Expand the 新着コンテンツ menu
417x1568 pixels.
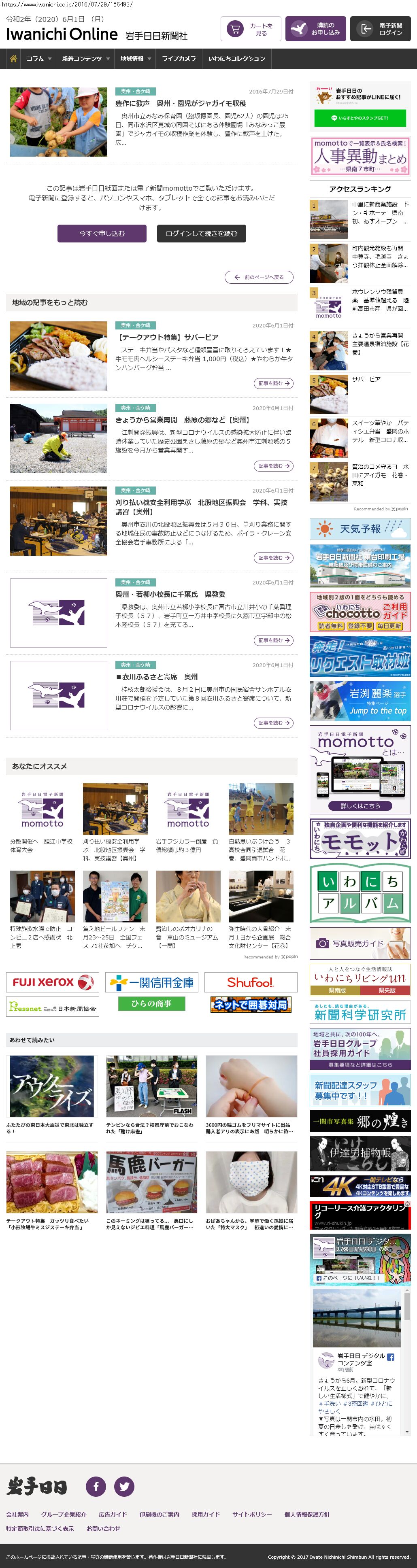[x=85, y=58]
